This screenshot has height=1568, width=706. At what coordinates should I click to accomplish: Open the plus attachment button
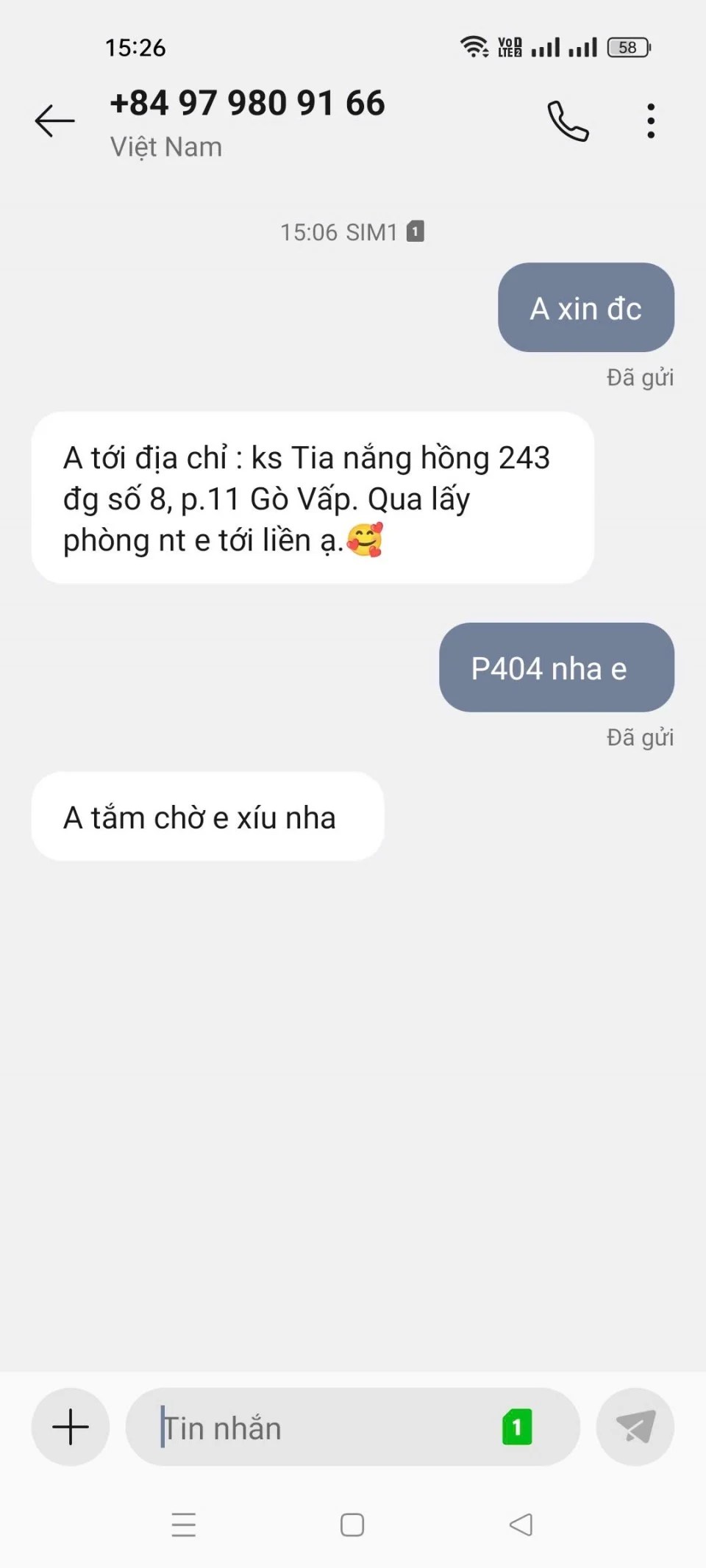71,1427
